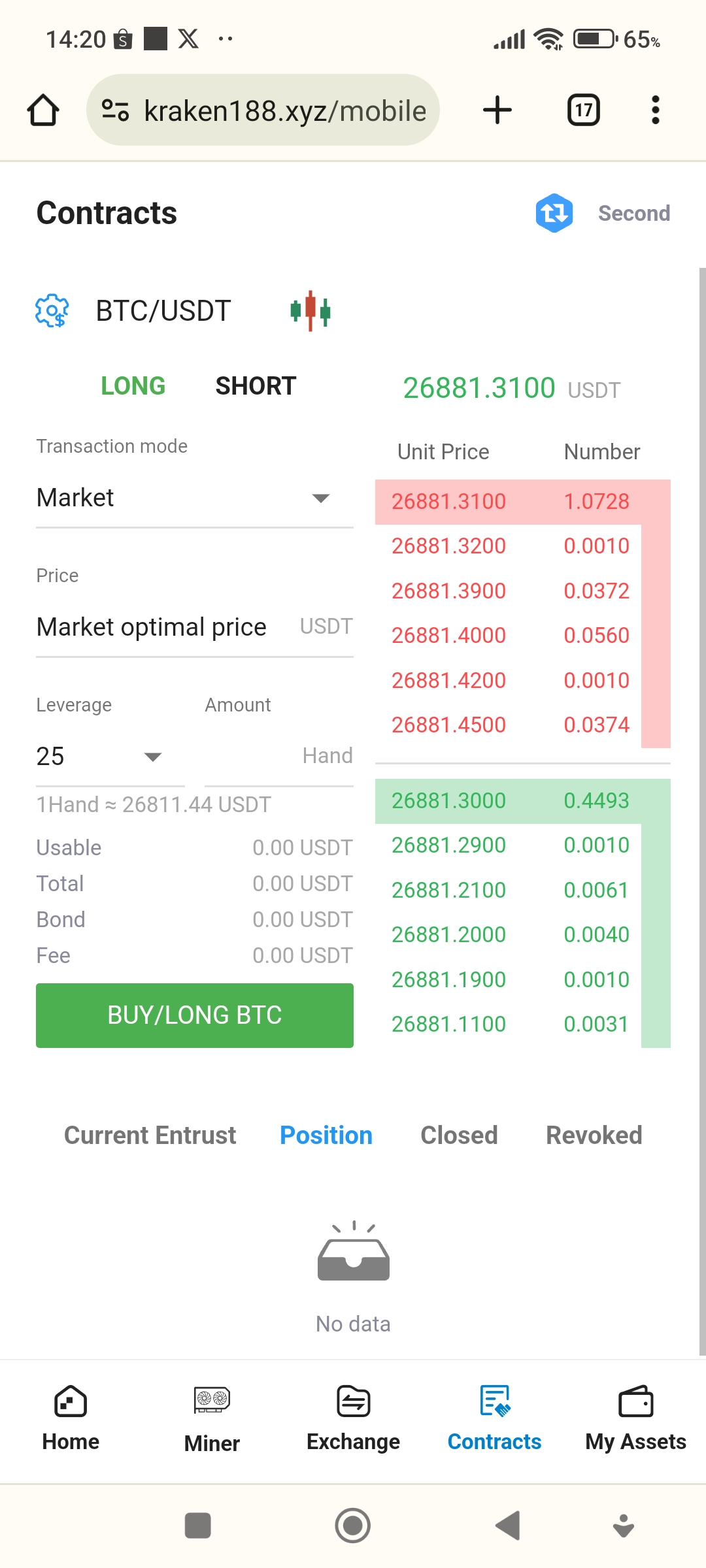The height and width of the screenshot is (1568, 706).
Task: Select the LONG side
Action: pos(133,386)
